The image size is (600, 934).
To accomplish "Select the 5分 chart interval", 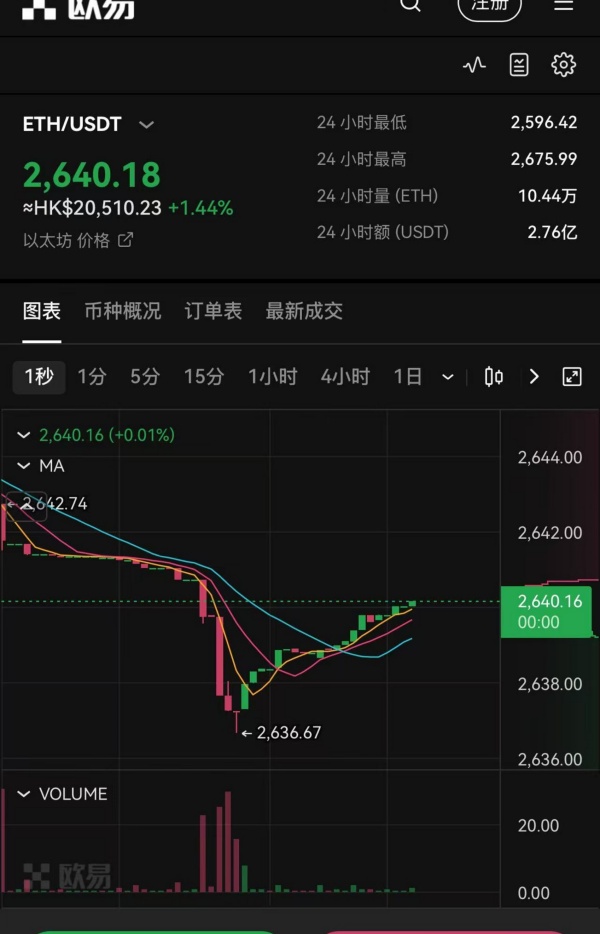I will coord(145,377).
